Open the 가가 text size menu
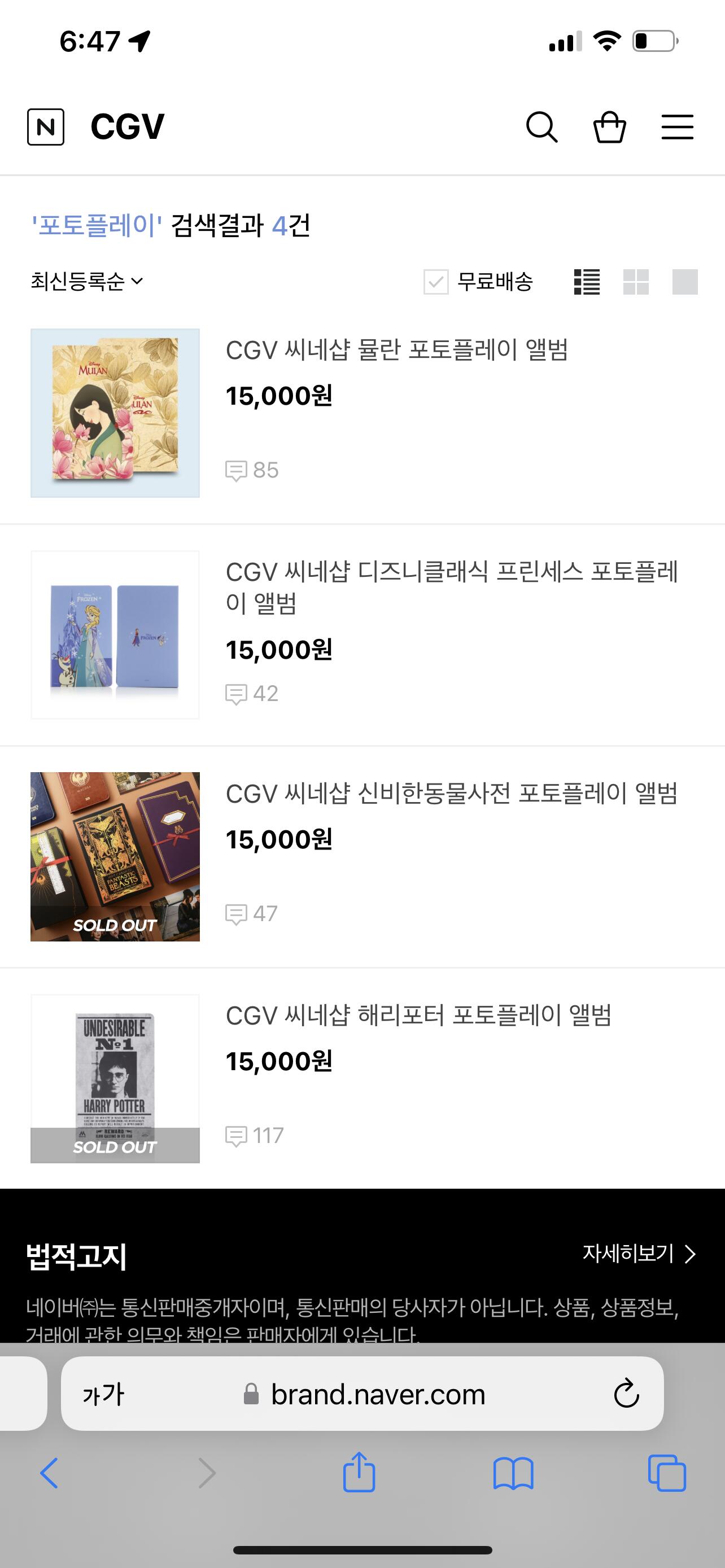 tap(103, 1394)
